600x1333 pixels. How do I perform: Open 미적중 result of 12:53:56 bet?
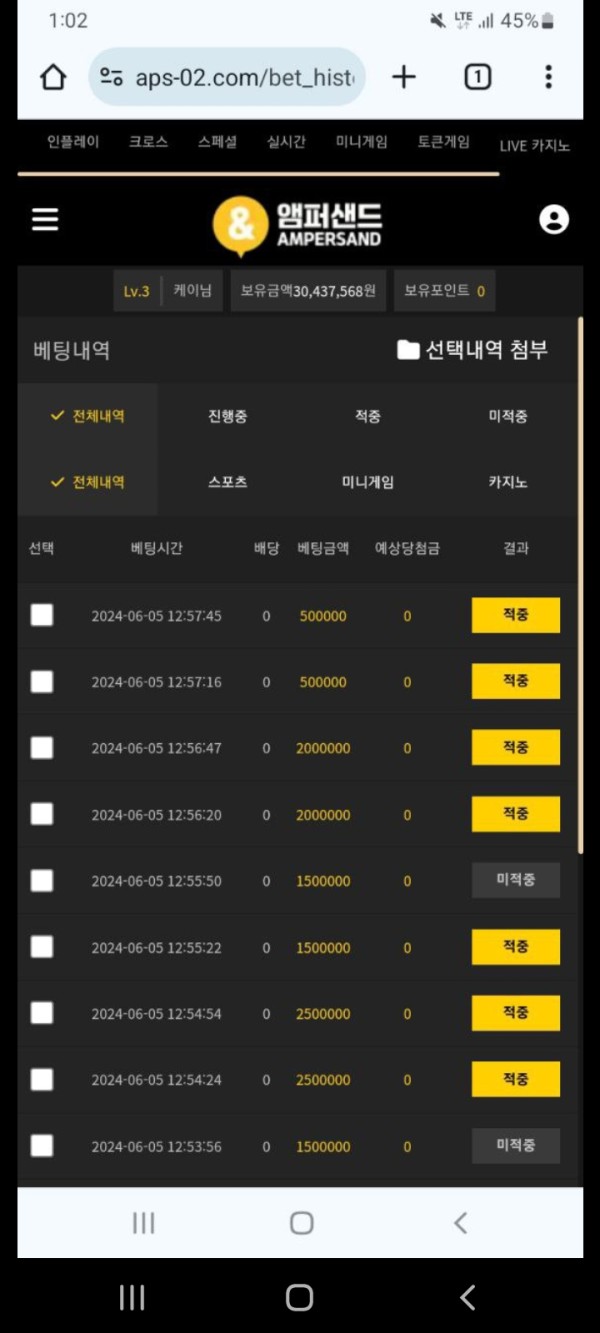point(515,1145)
